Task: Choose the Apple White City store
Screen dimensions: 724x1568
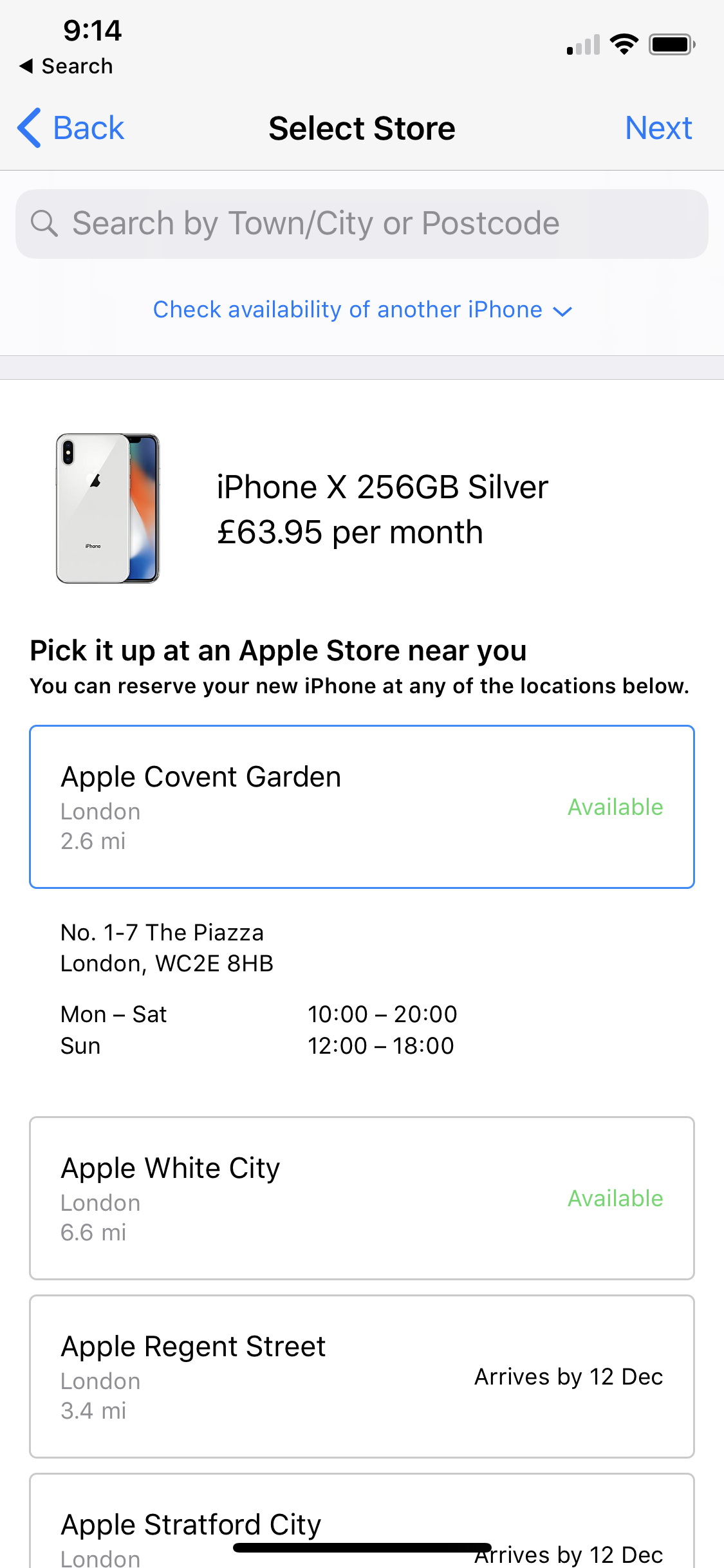Action: (362, 1198)
